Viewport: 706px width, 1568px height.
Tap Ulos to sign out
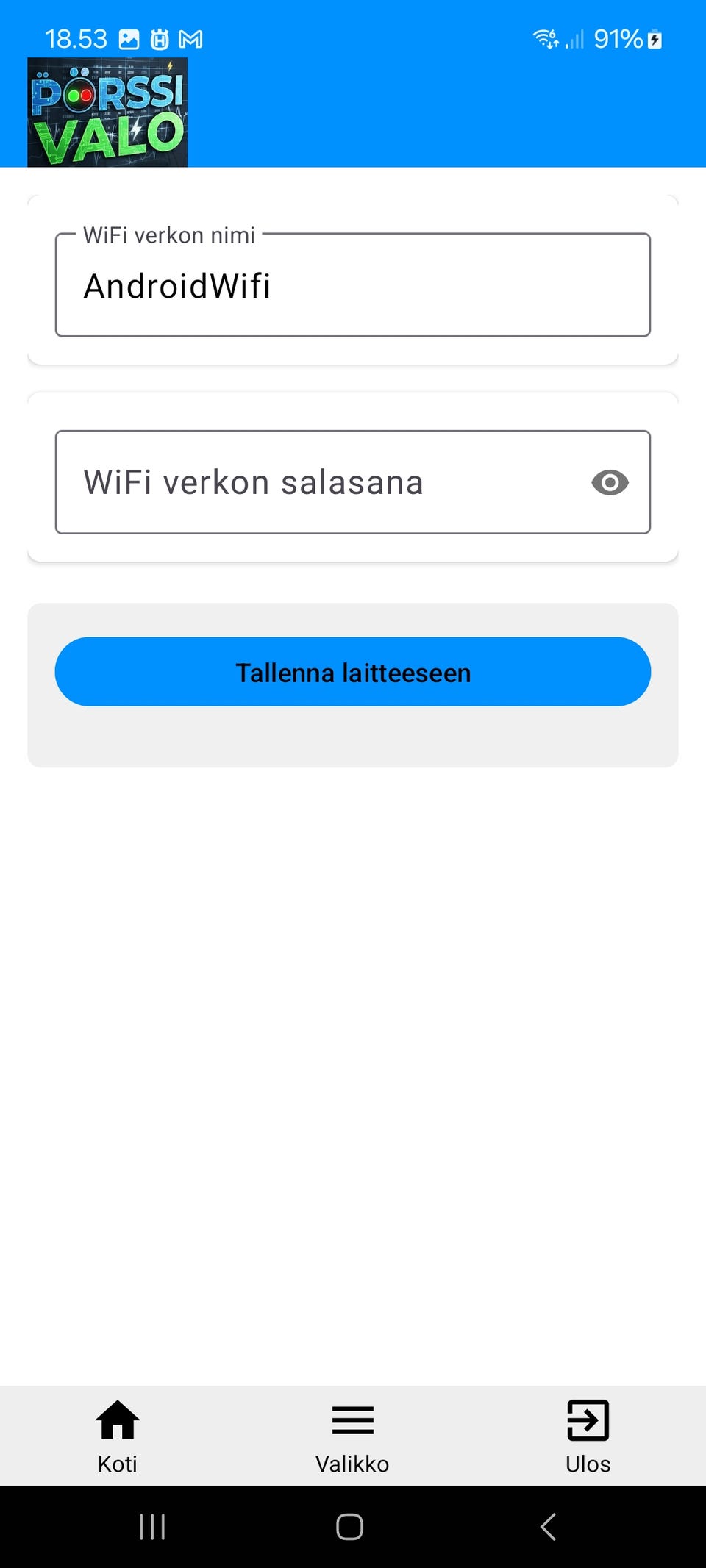(587, 1437)
